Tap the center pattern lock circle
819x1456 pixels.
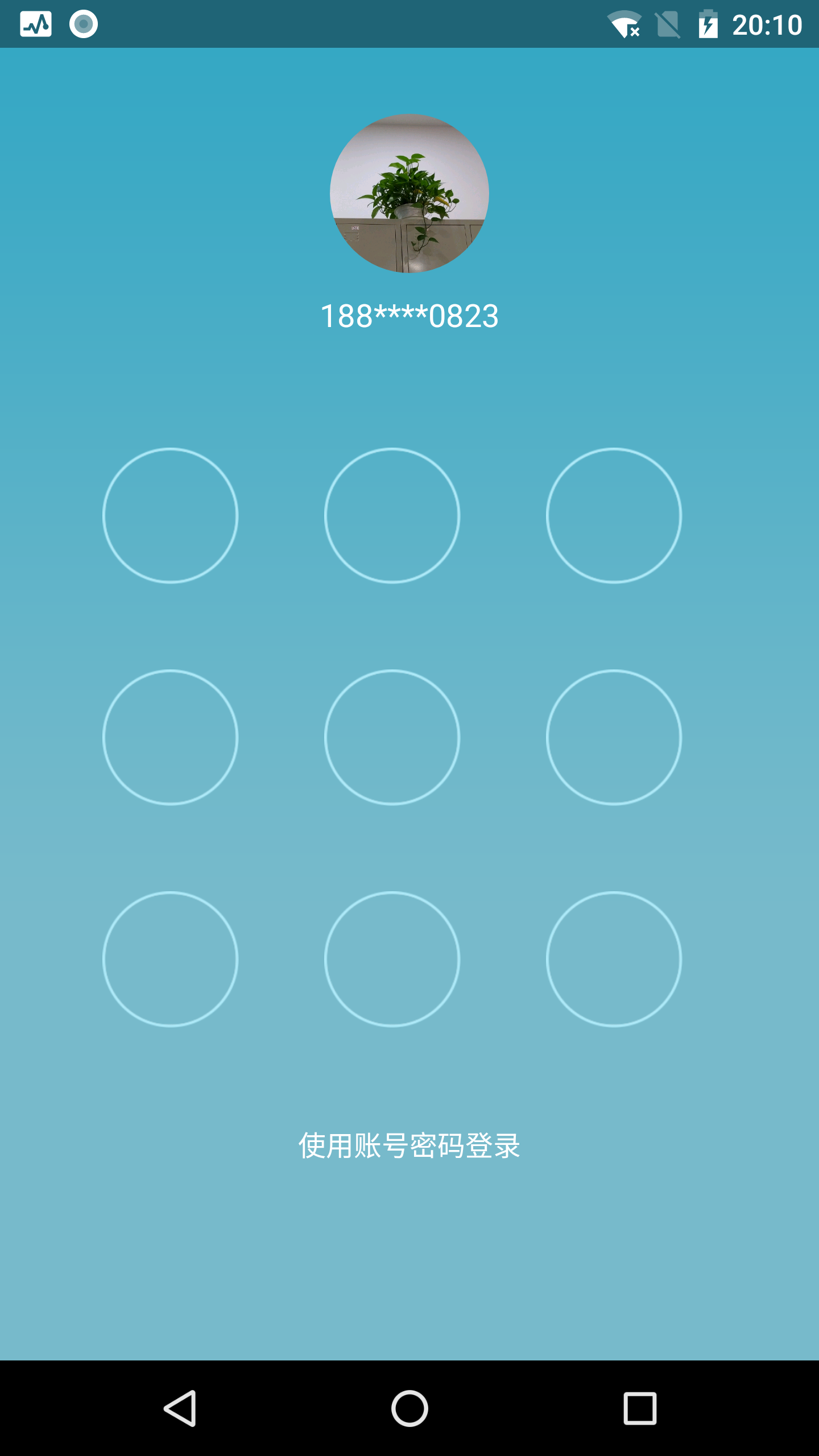(x=392, y=737)
